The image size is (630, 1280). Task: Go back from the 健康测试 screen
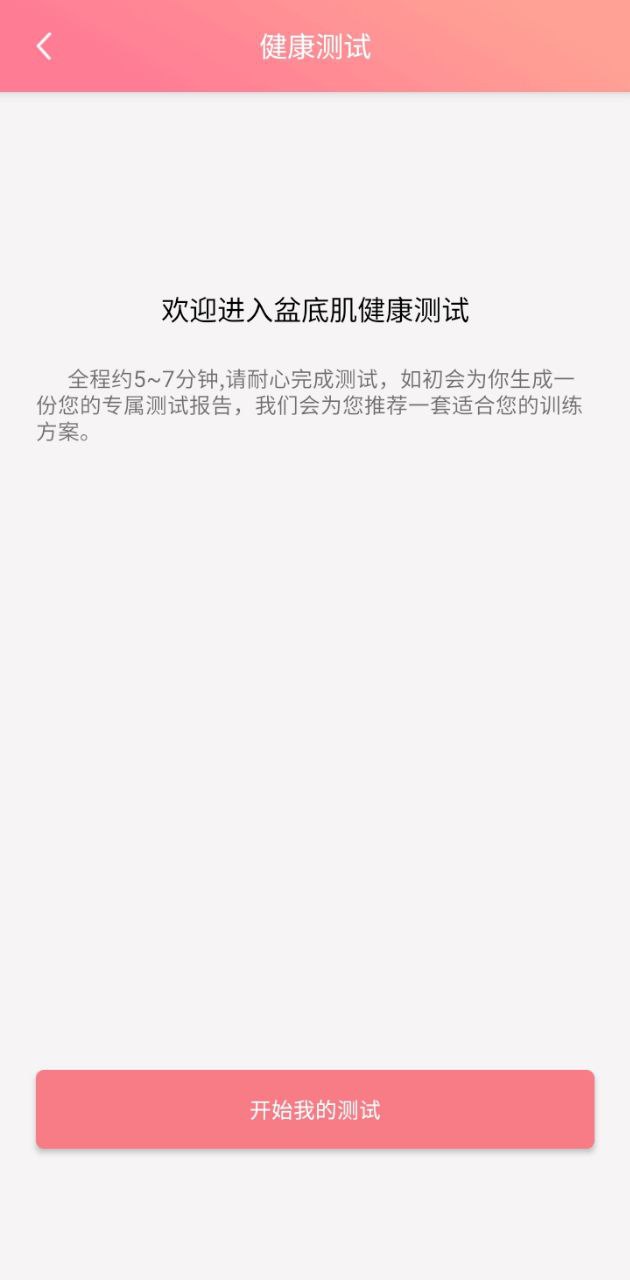pos(44,46)
